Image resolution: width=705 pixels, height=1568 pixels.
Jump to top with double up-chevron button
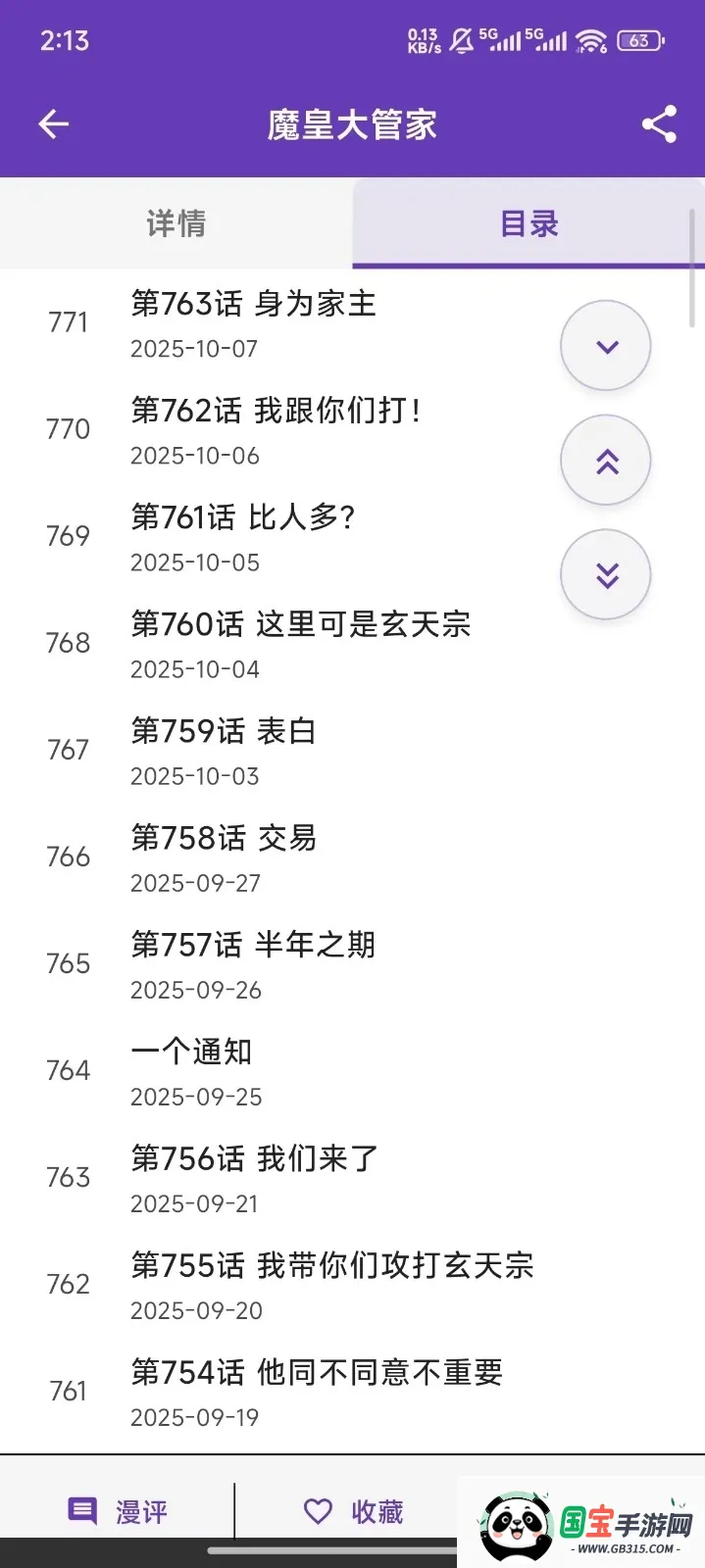[x=606, y=461]
